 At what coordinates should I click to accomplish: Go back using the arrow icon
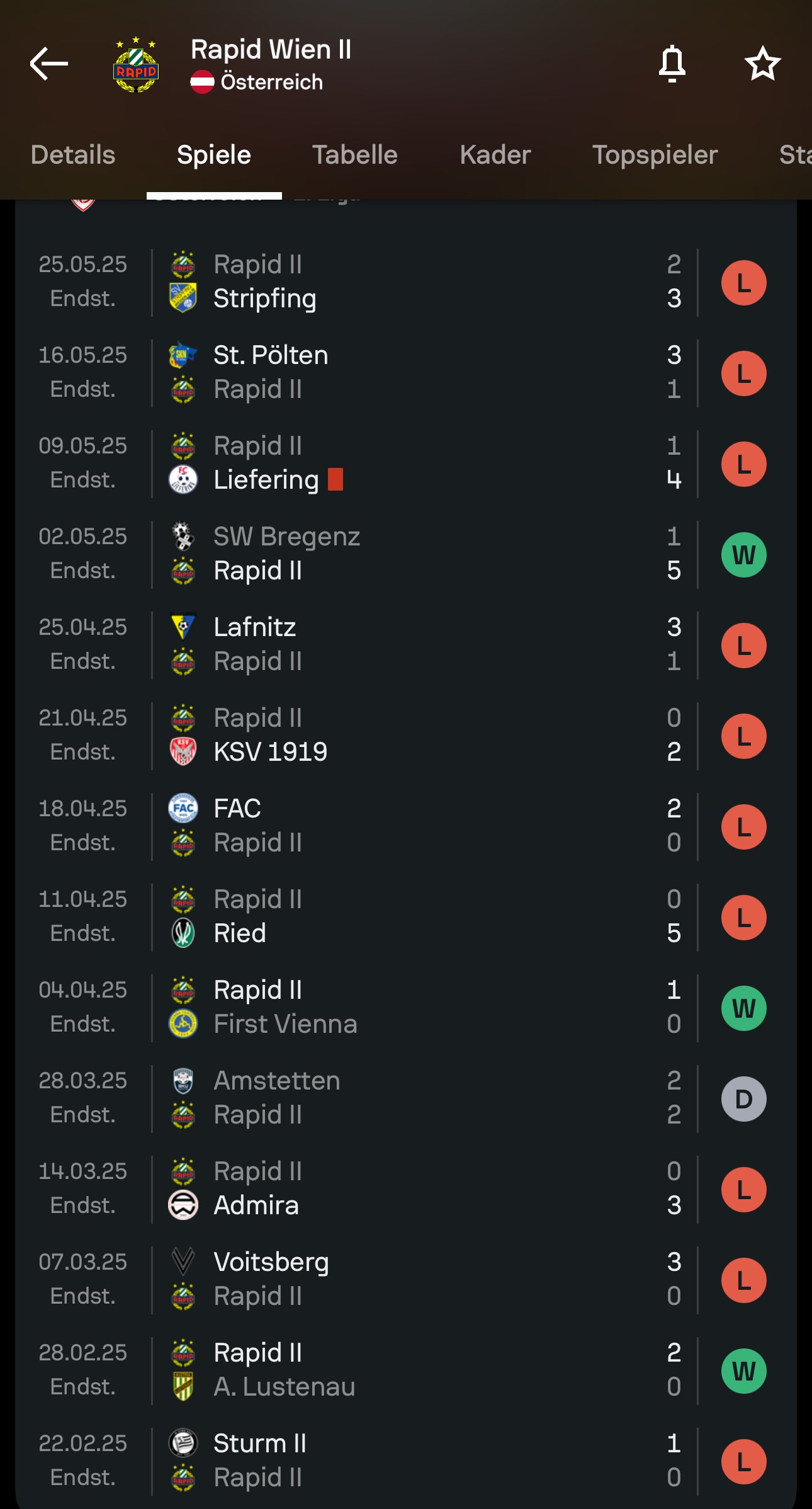click(x=49, y=64)
